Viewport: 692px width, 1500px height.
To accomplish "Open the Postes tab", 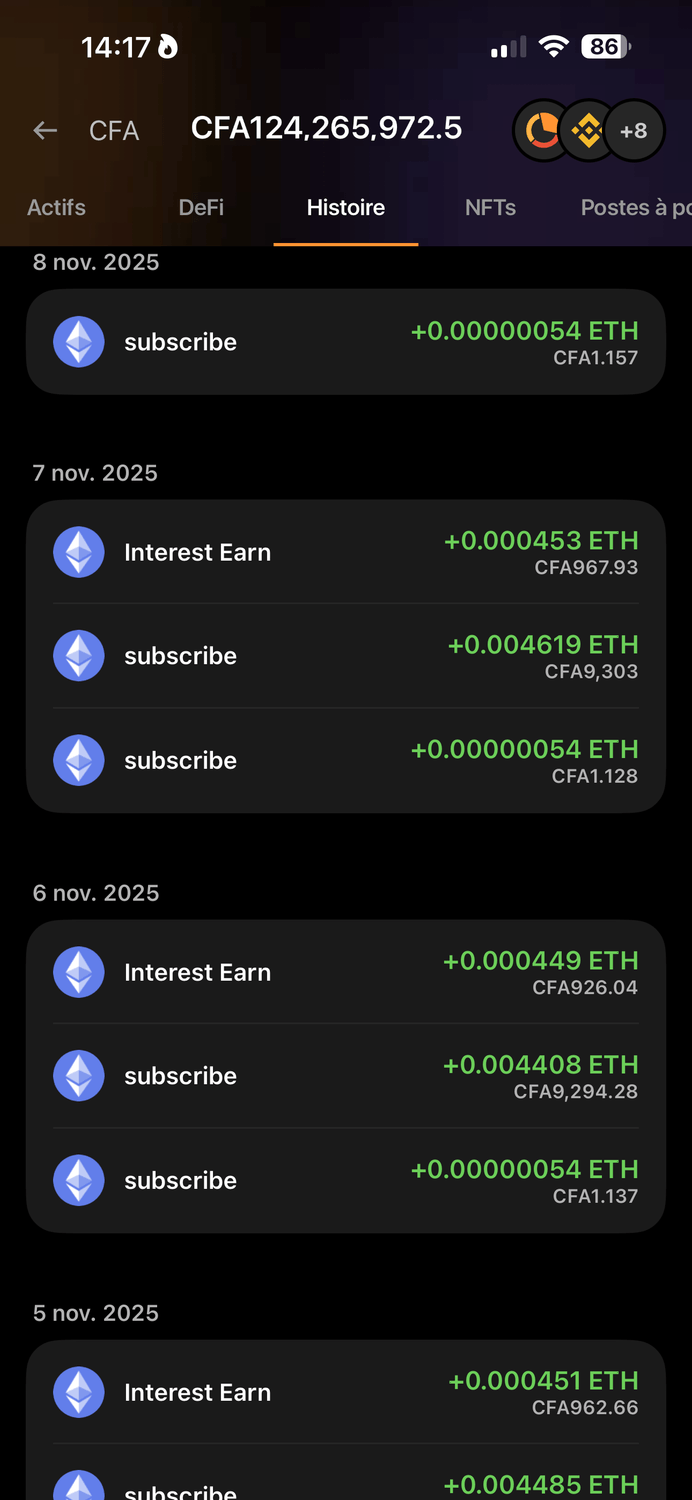I will point(635,208).
